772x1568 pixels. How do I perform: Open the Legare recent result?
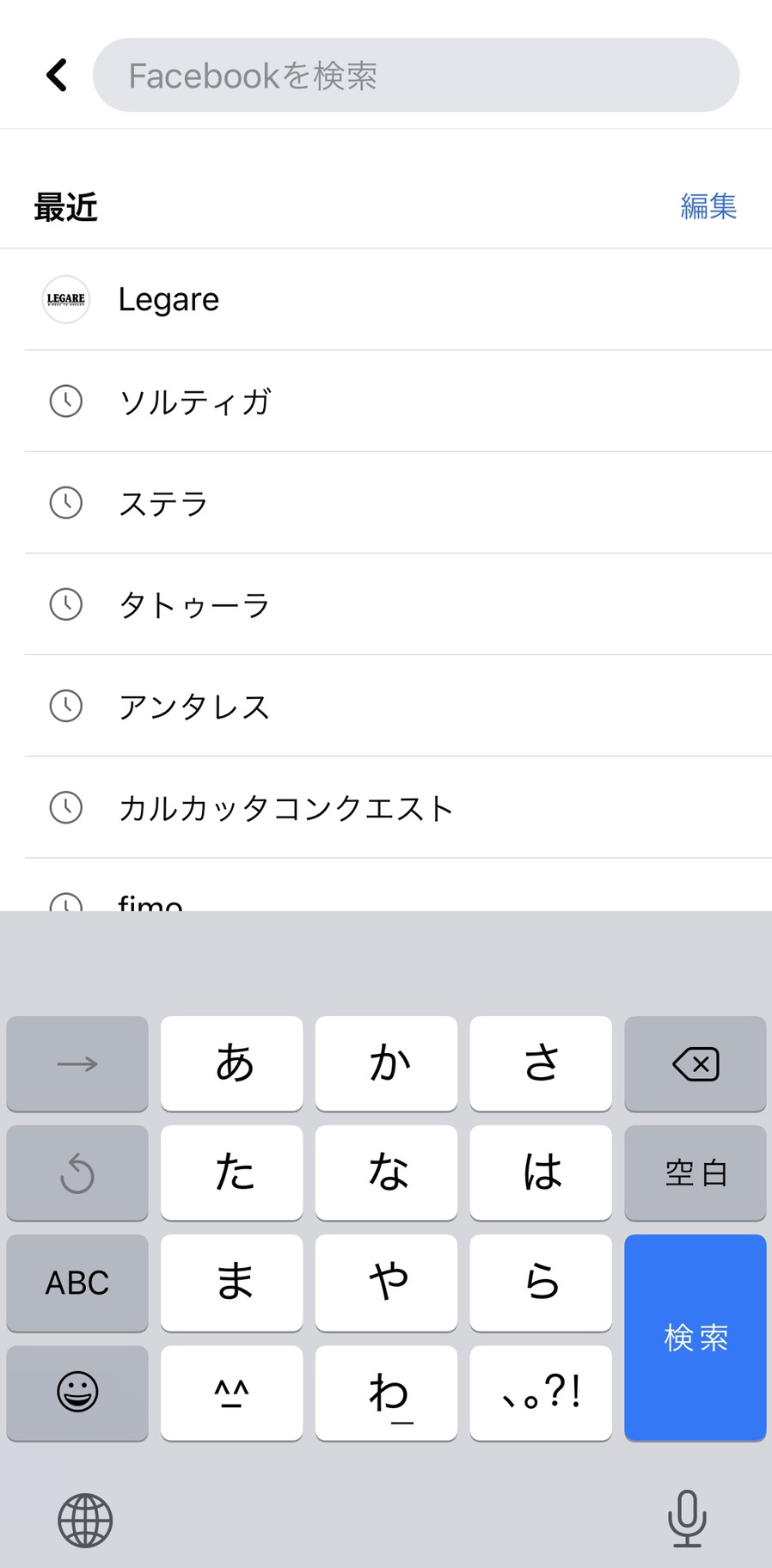[386, 299]
